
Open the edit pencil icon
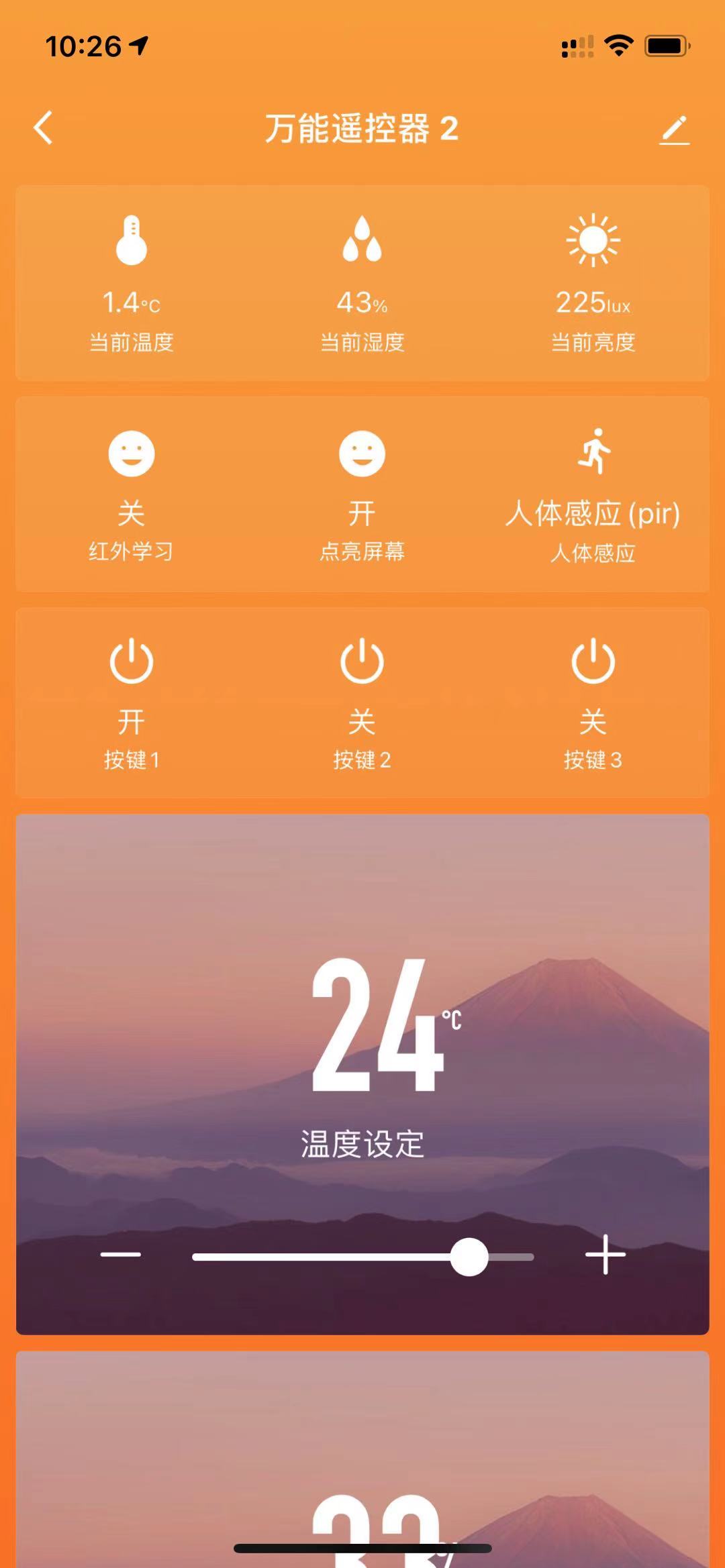click(x=674, y=129)
